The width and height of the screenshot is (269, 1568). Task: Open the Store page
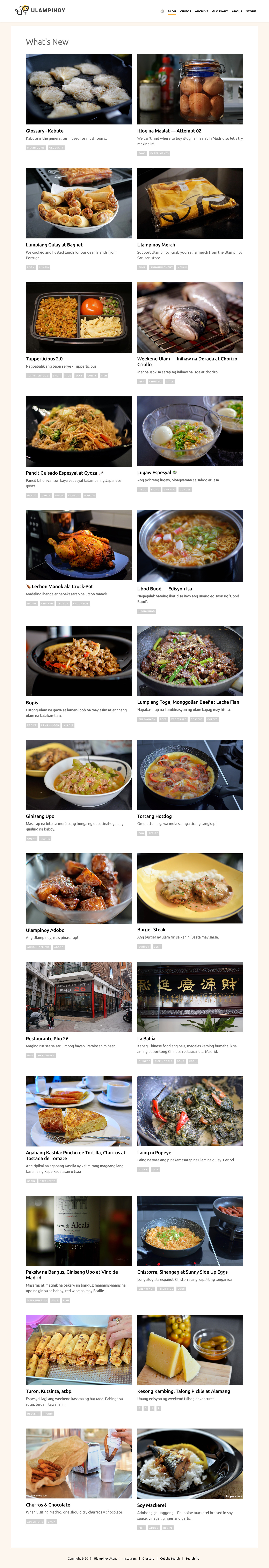[251, 11]
